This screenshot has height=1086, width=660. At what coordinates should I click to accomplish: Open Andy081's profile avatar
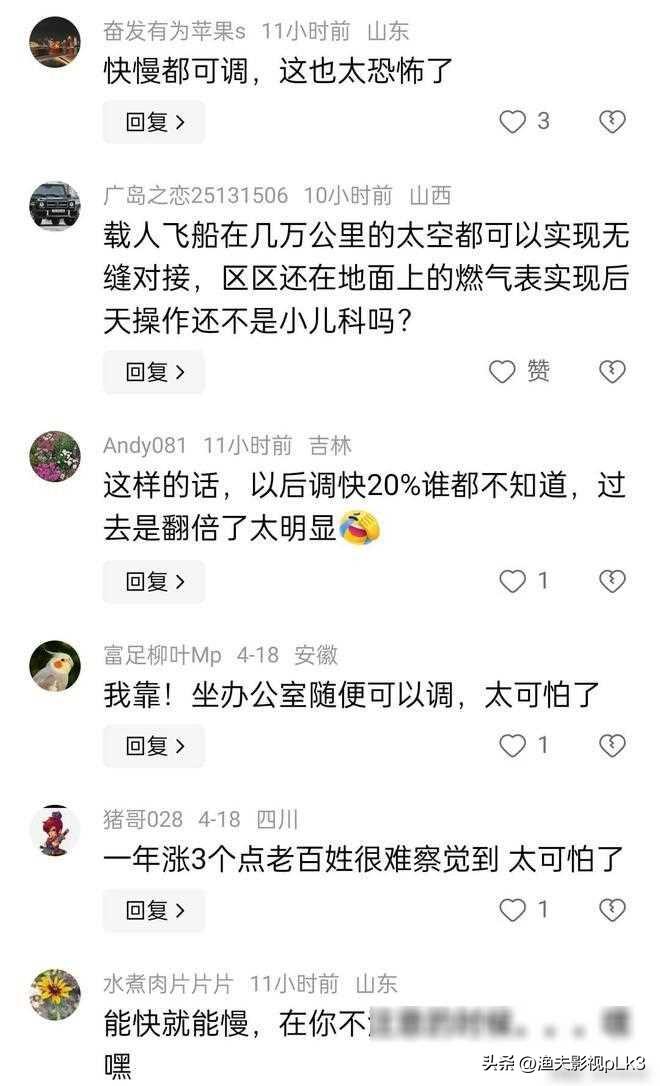click(55, 456)
